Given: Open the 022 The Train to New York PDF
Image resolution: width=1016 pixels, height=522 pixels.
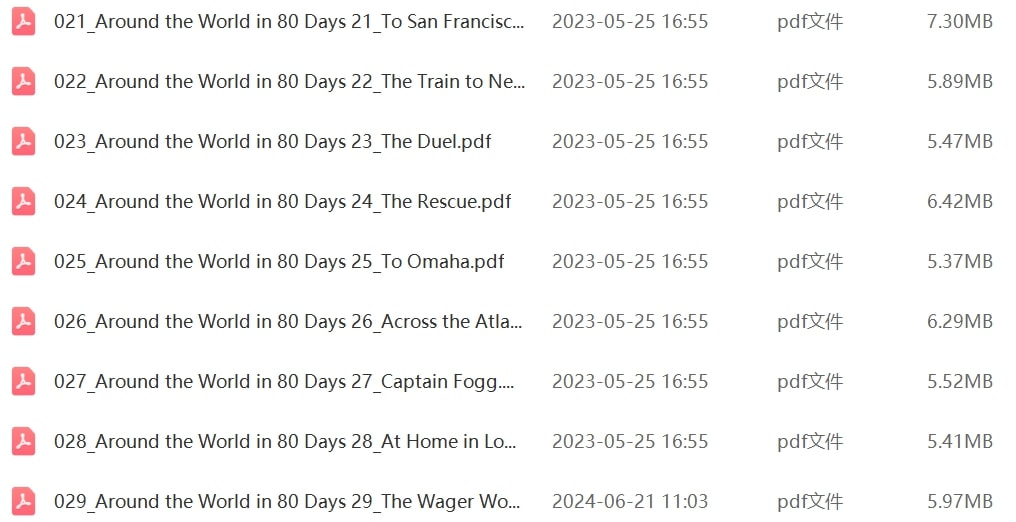Looking at the screenshot, I should pyautogui.click(x=288, y=82).
